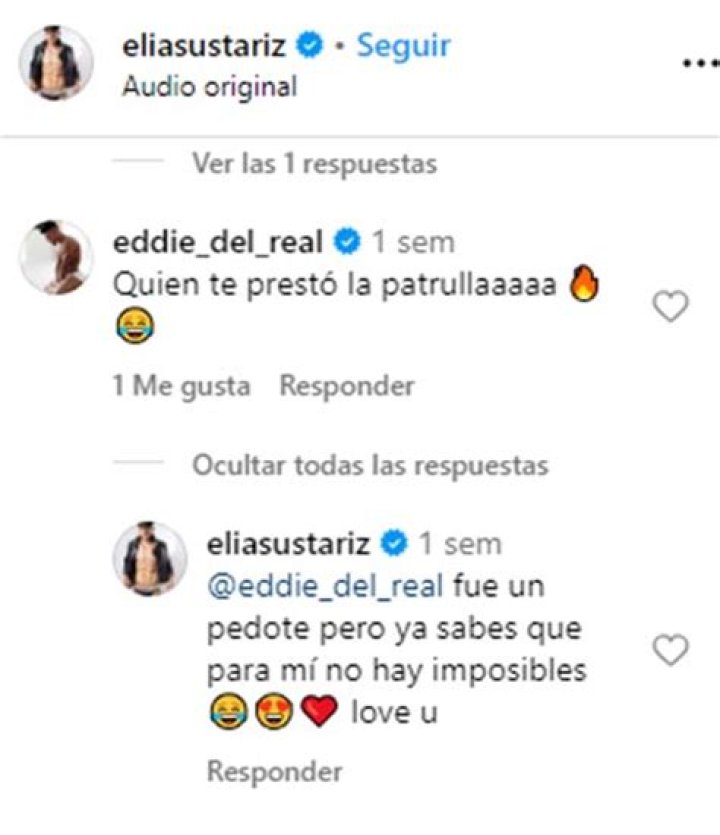Screen dimensions: 720x835
Task: View the 1 Me gusta likes list
Action: (181, 385)
